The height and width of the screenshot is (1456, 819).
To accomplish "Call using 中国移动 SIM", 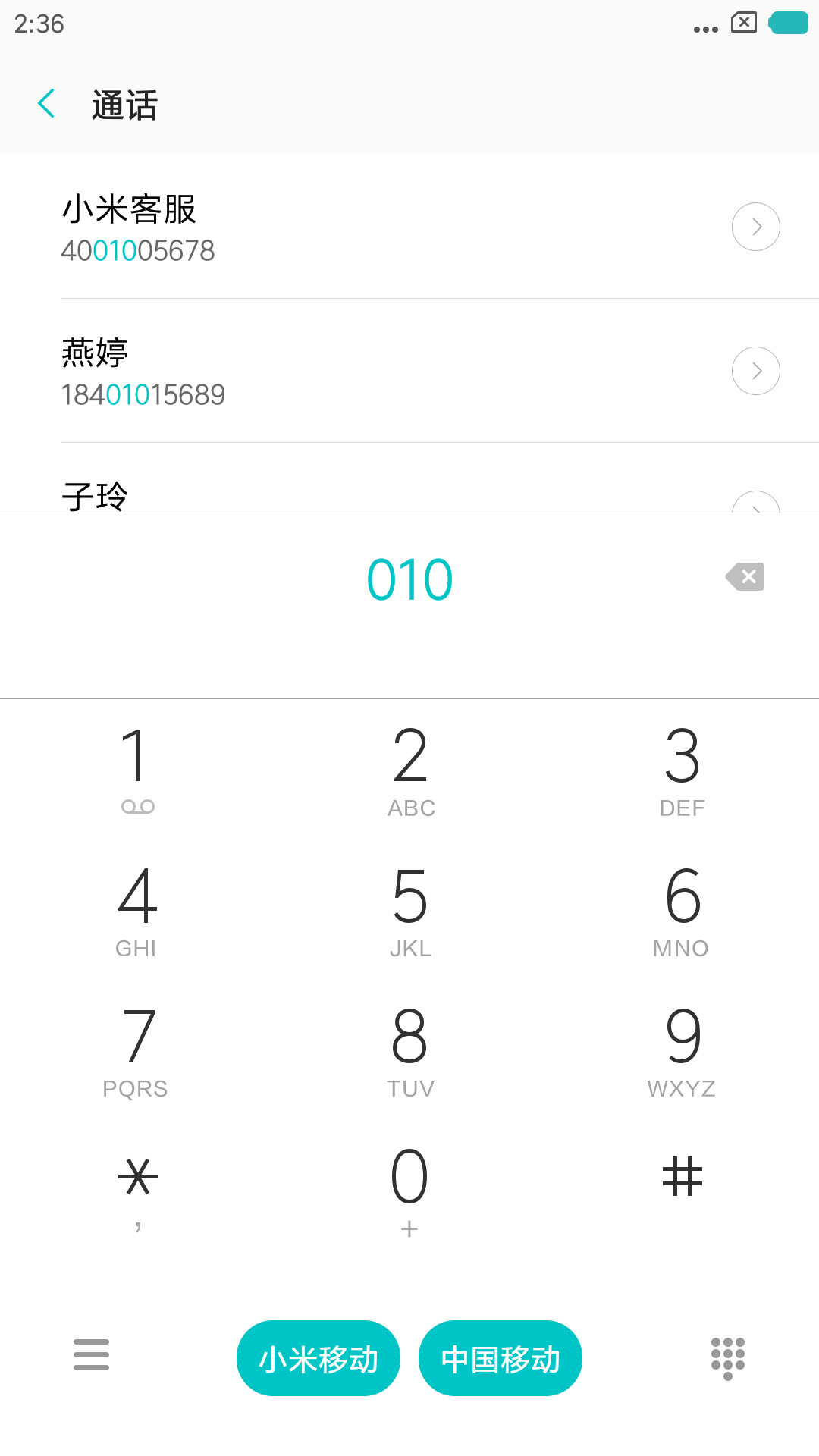I will (500, 1358).
